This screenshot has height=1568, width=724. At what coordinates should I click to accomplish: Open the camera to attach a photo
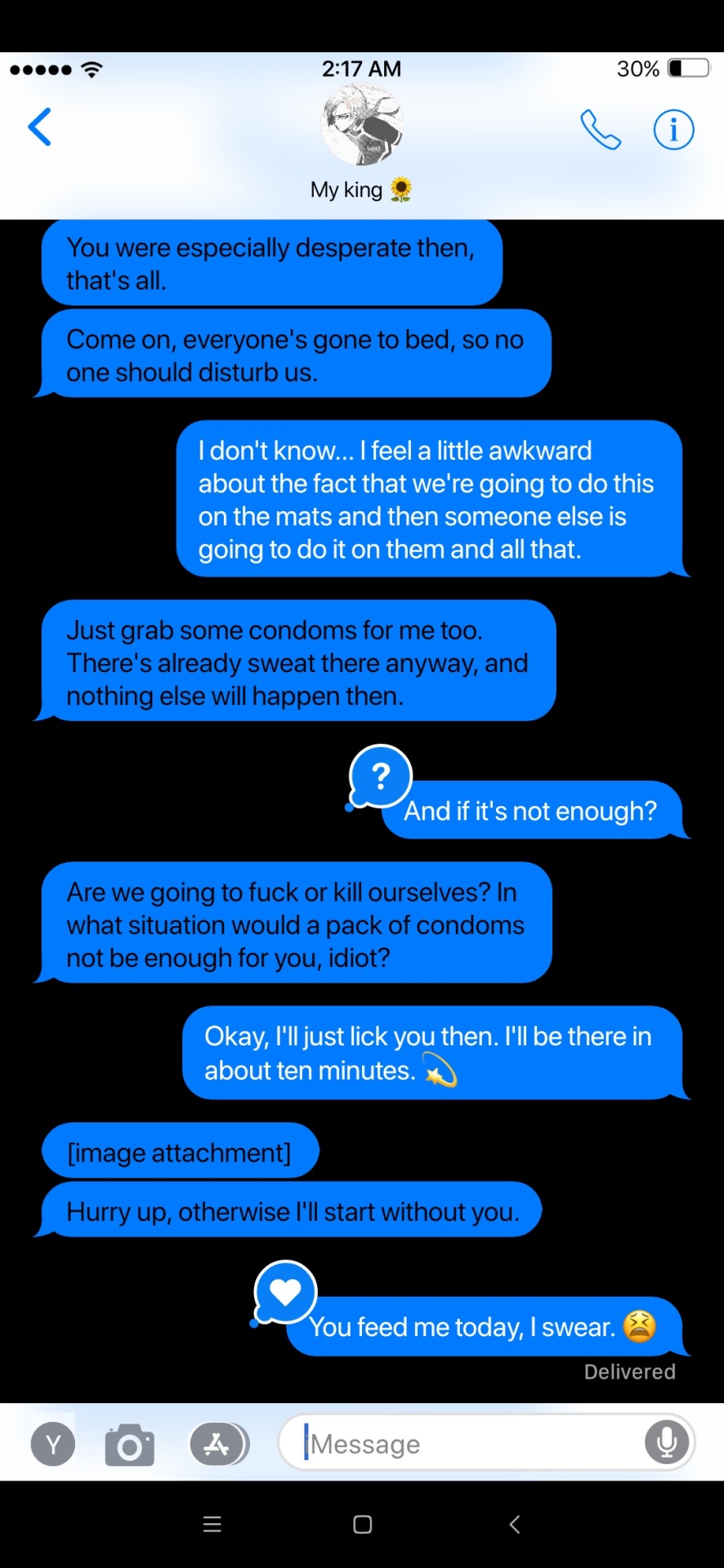tap(129, 1445)
